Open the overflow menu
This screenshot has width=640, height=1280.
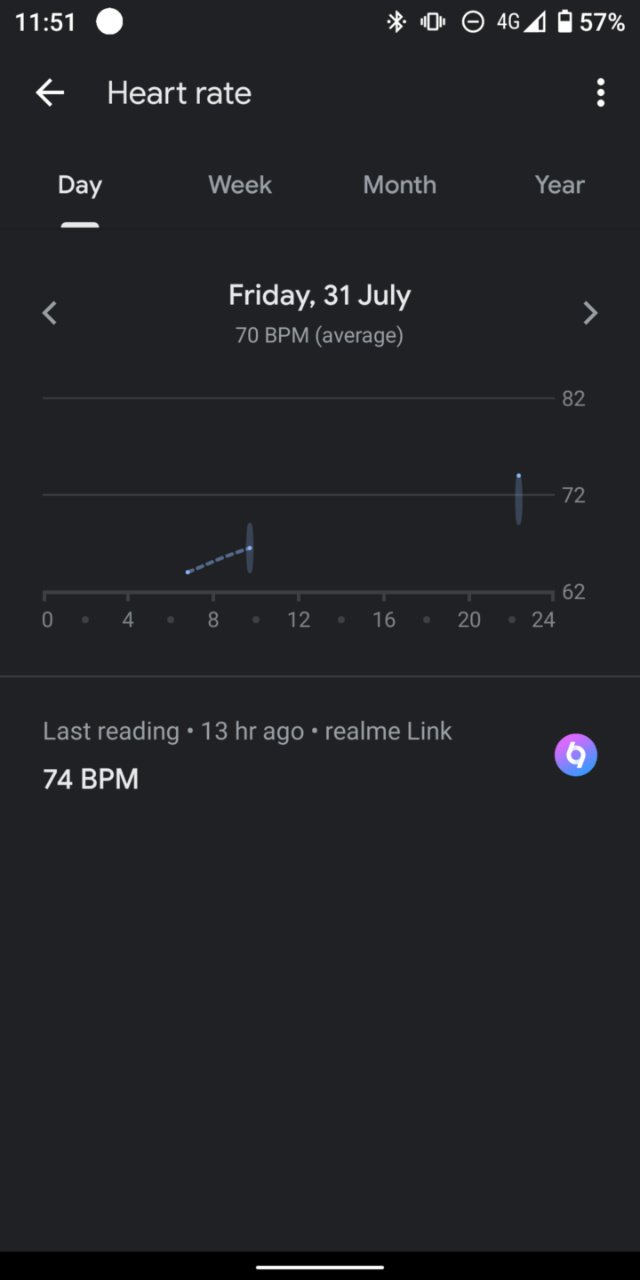click(600, 93)
